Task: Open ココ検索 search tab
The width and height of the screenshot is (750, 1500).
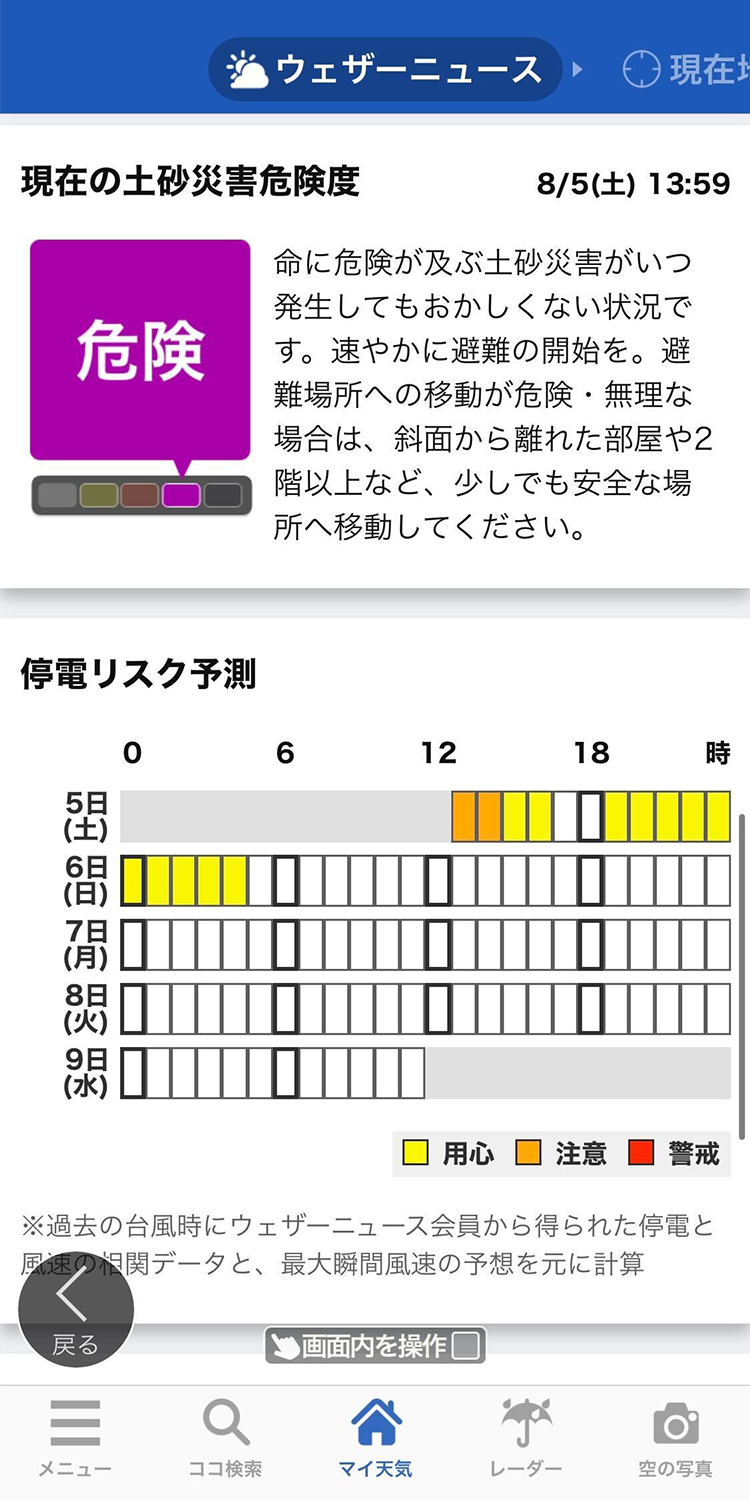Action: pyautogui.click(x=225, y=1437)
